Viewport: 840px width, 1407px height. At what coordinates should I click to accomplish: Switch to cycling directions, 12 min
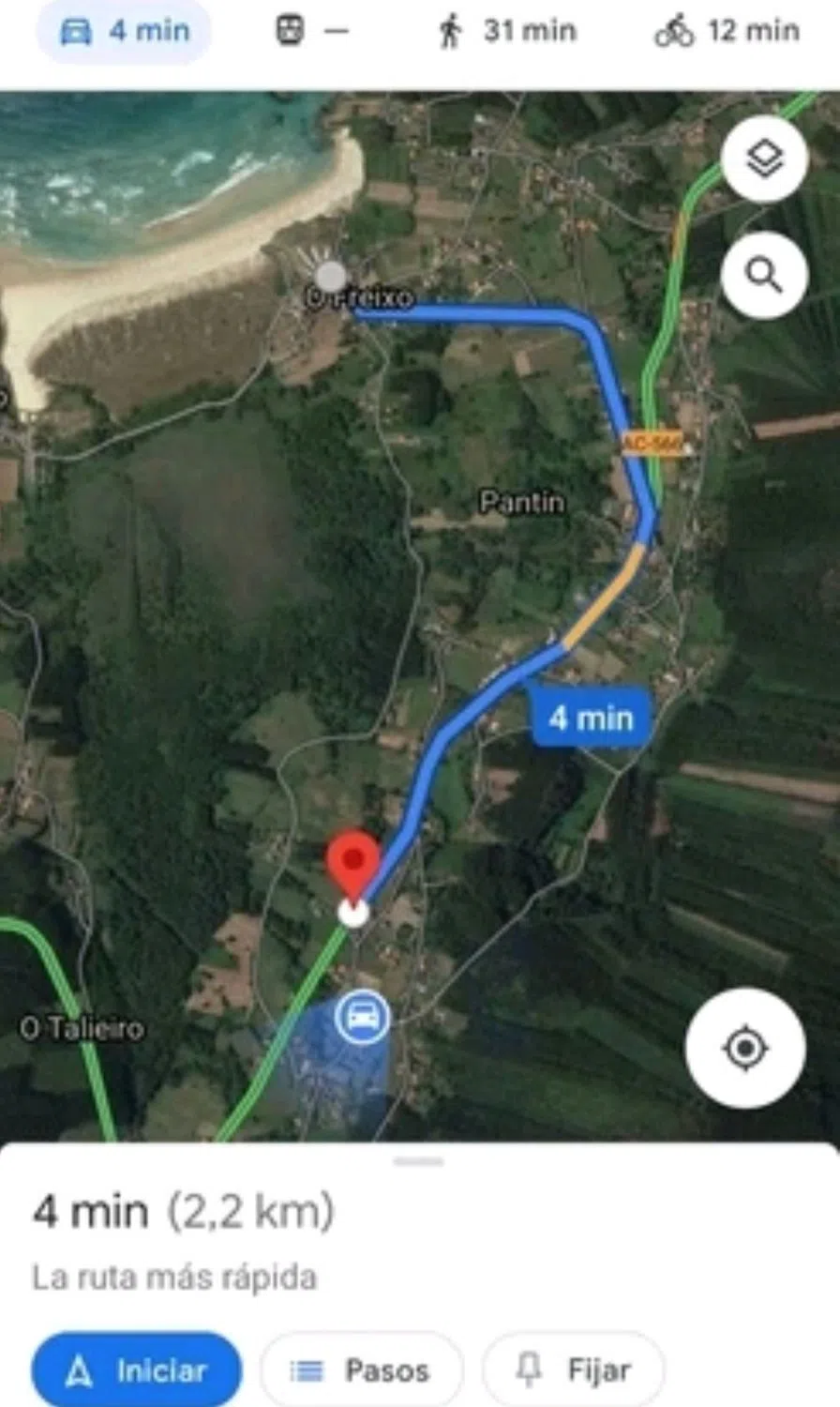(727, 31)
